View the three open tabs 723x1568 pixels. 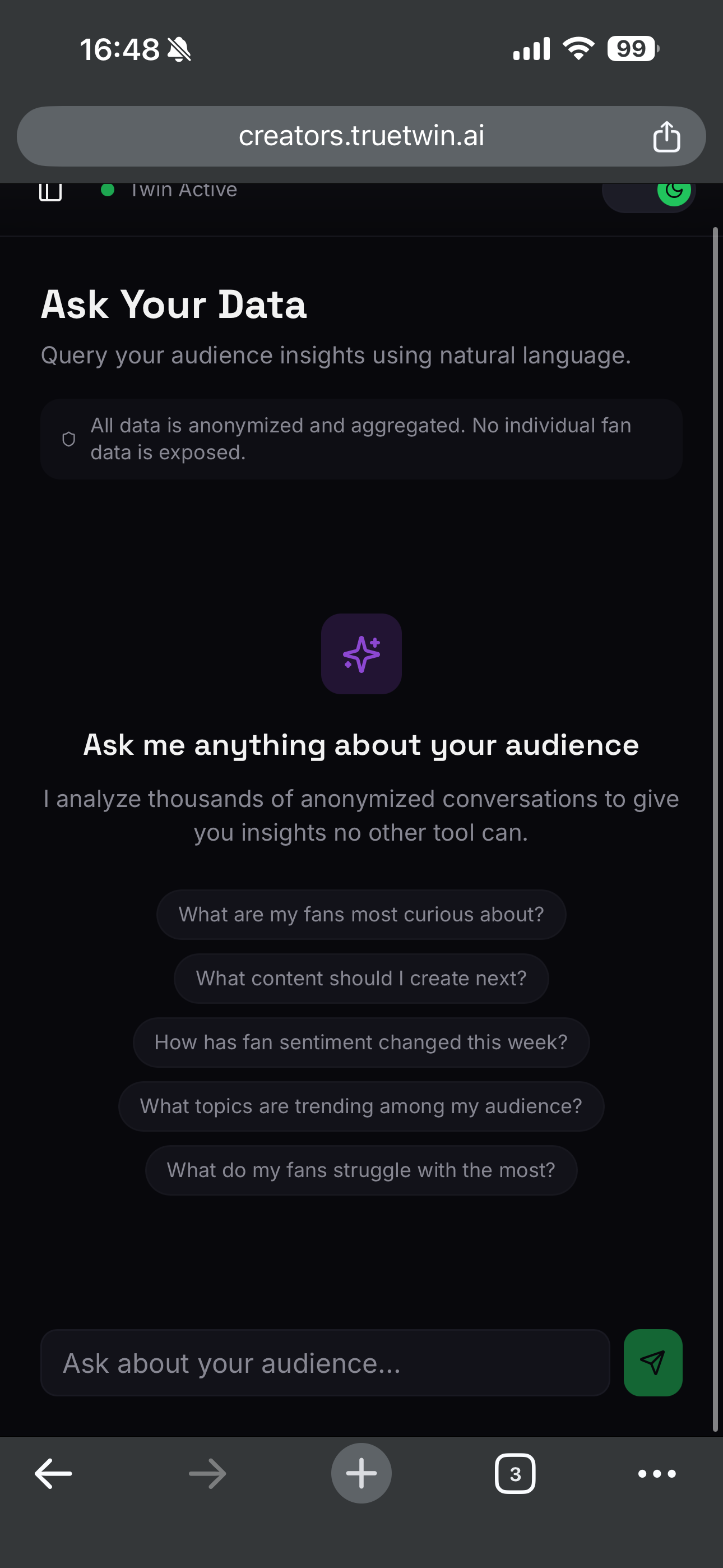click(515, 1474)
